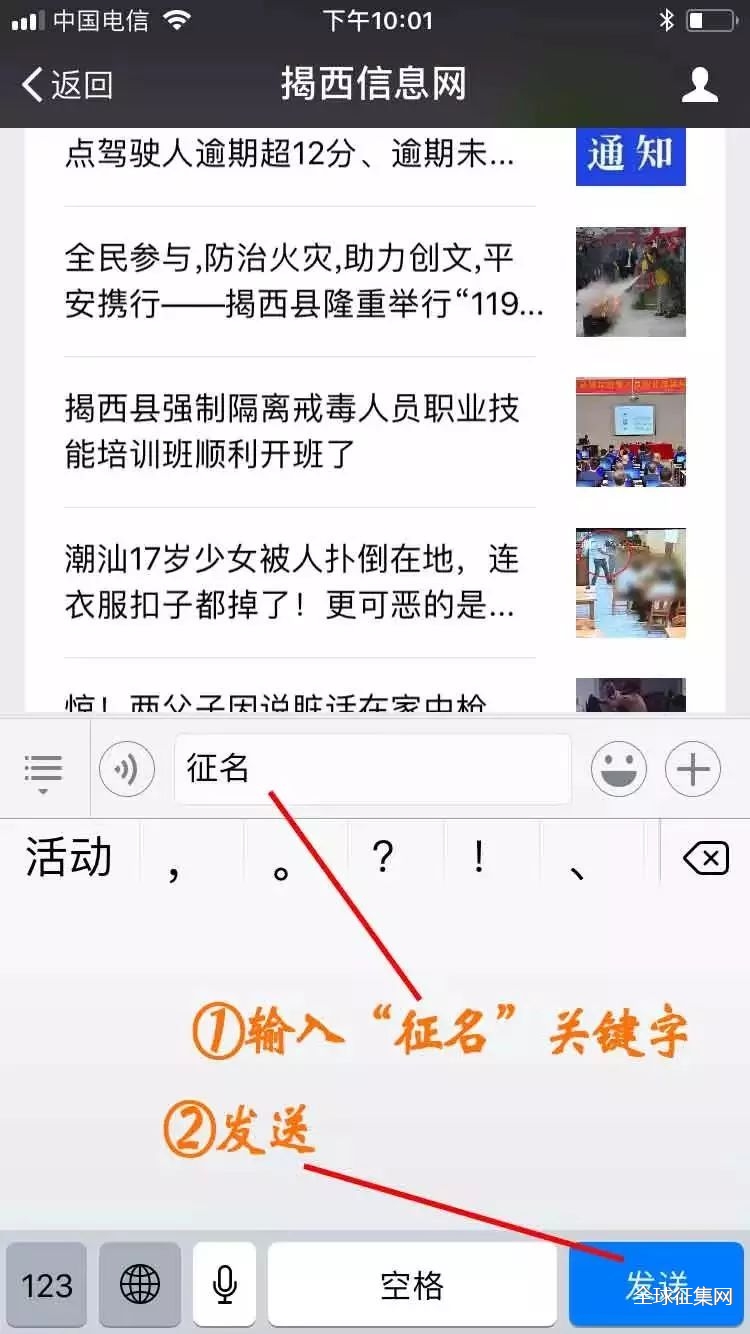
Task: Focus the message field containing 征名
Action: [x=372, y=769]
